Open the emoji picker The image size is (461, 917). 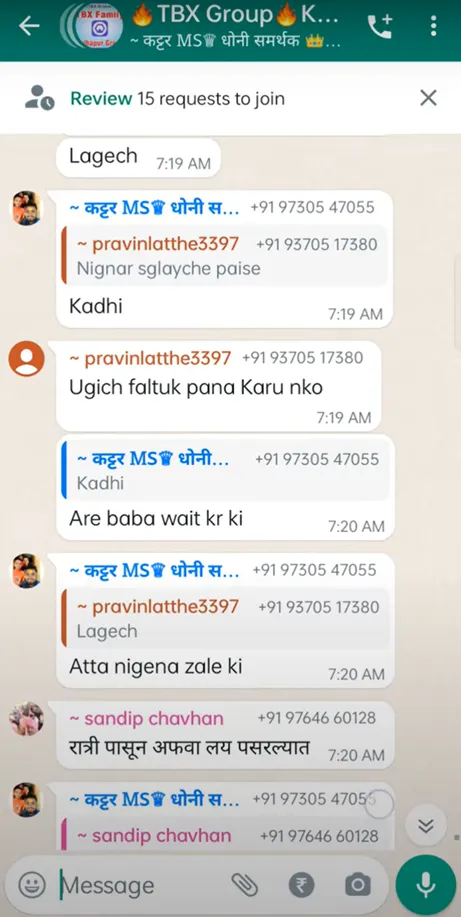coord(32,885)
